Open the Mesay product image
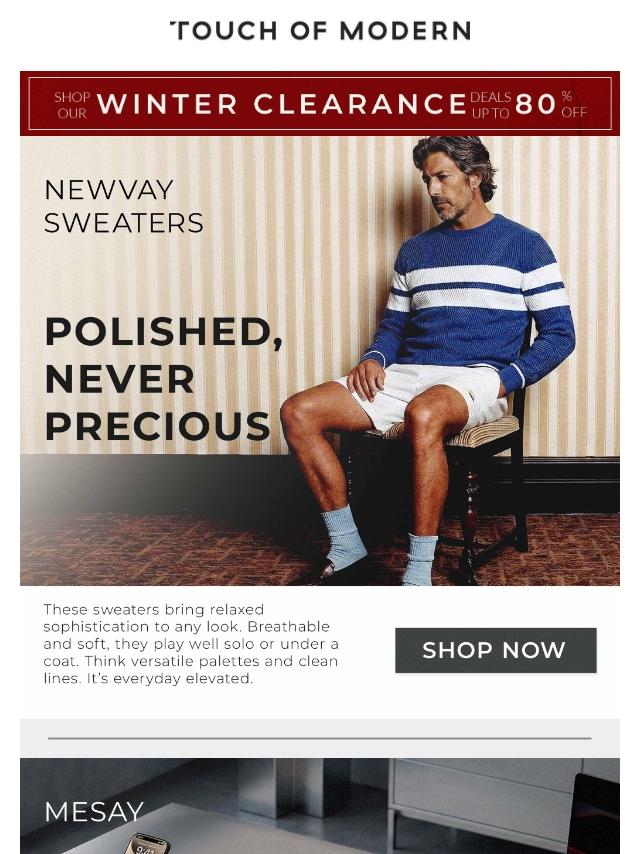Viewport: 640px width, 854px height. [320, 806]
